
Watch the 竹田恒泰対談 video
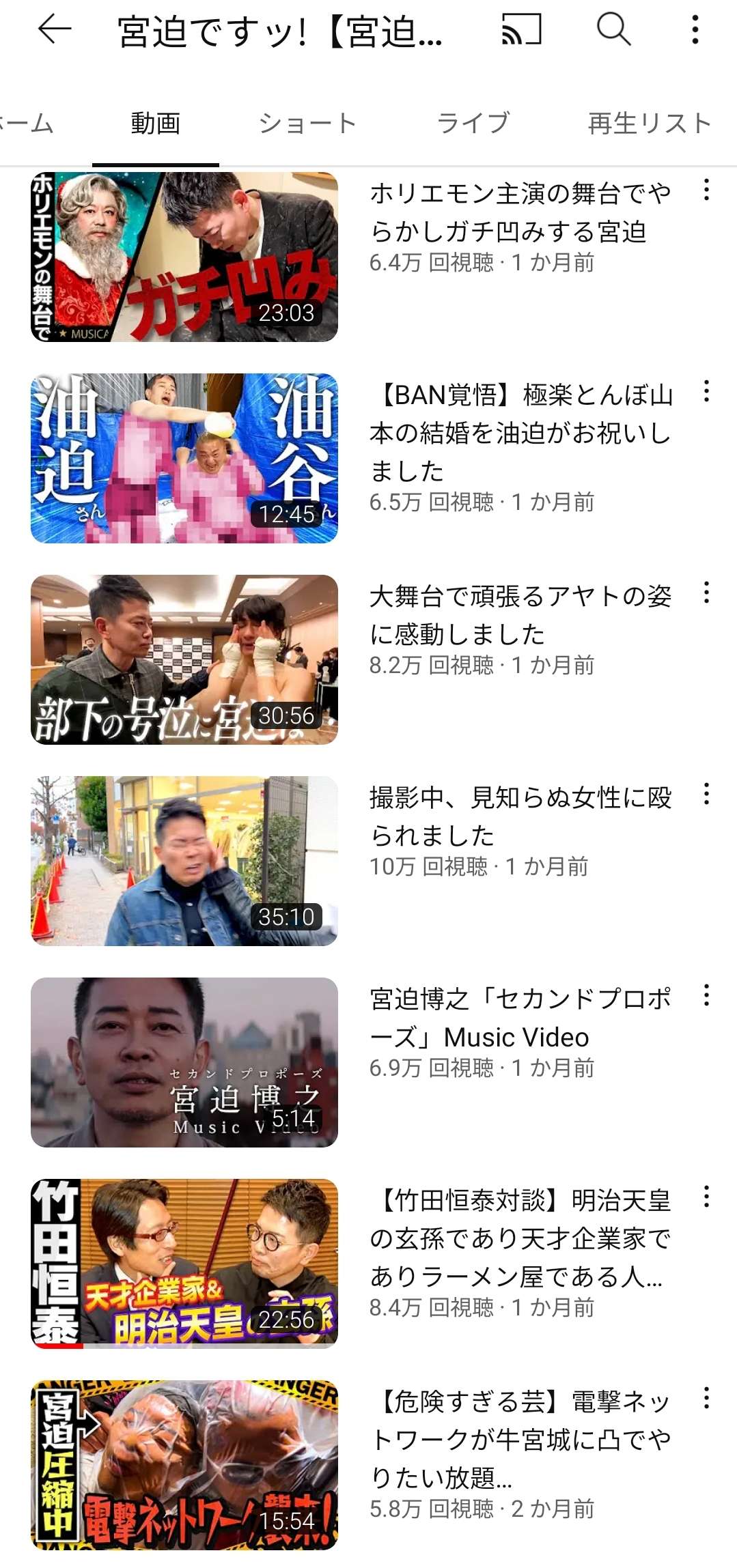184,1264
